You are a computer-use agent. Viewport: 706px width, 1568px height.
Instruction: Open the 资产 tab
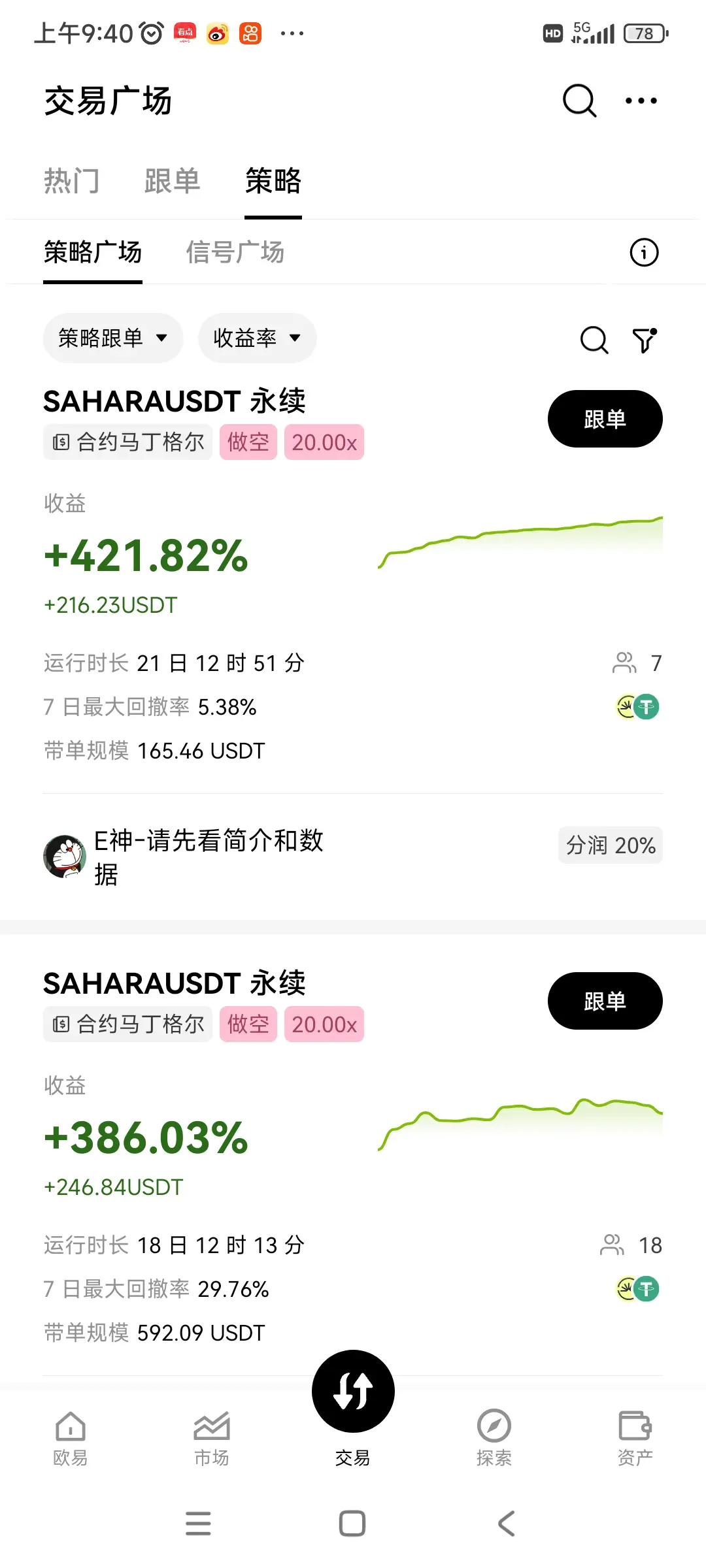(x=635, y=1438)
